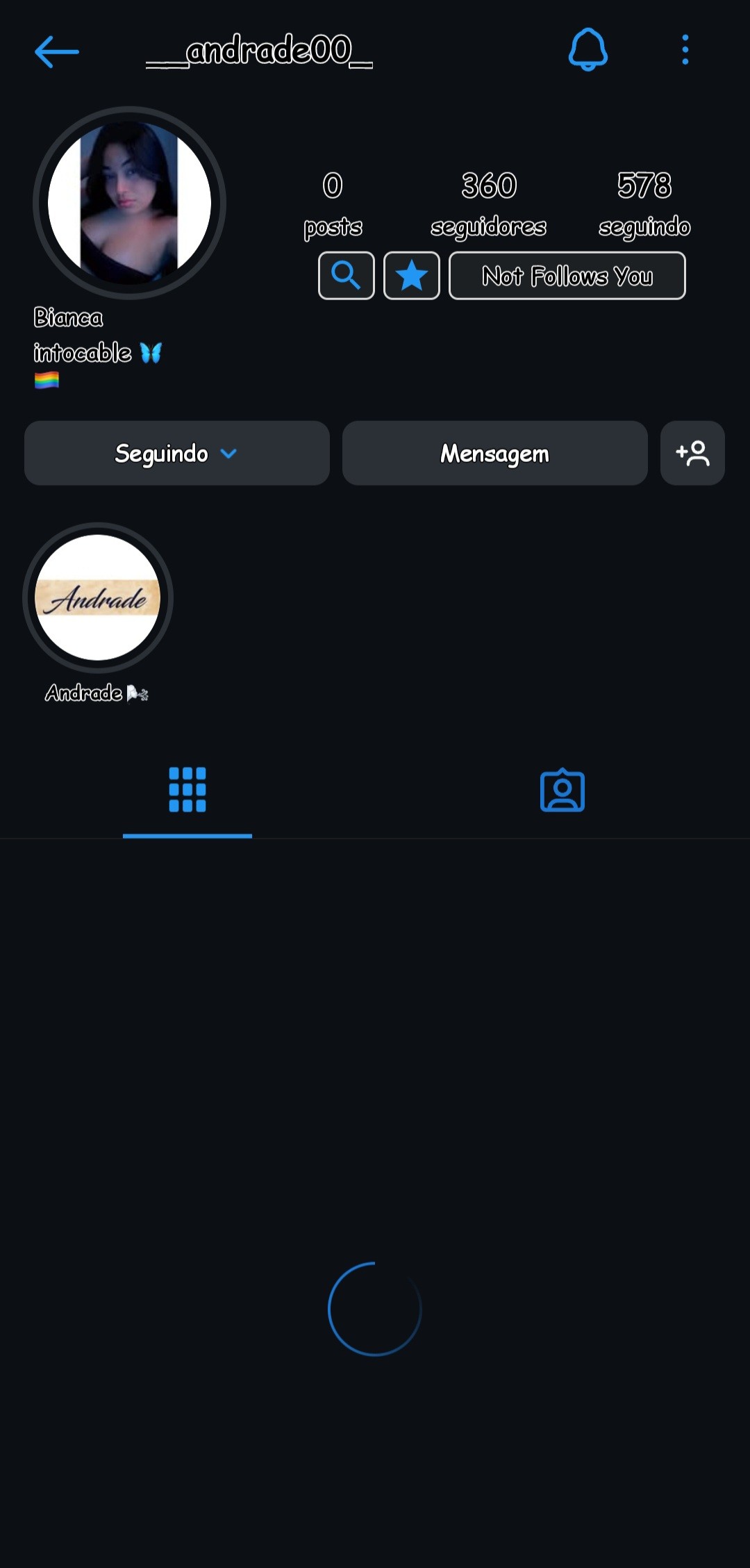Open the Andrade story highlight
The image size is (750, 1568).
pyautogui.click(x=98, y=600)
